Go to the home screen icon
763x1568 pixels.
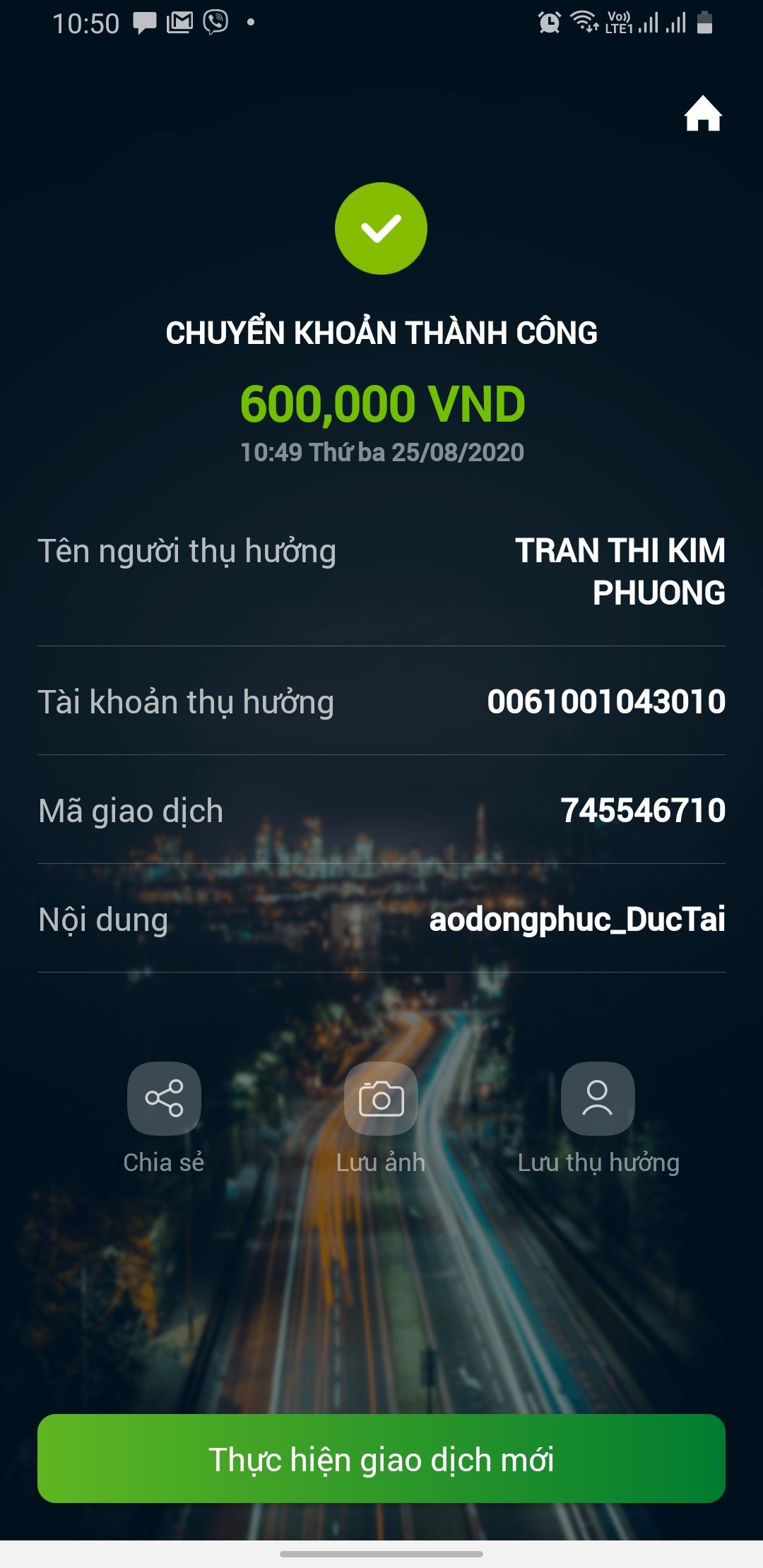(x=702, y=114)
